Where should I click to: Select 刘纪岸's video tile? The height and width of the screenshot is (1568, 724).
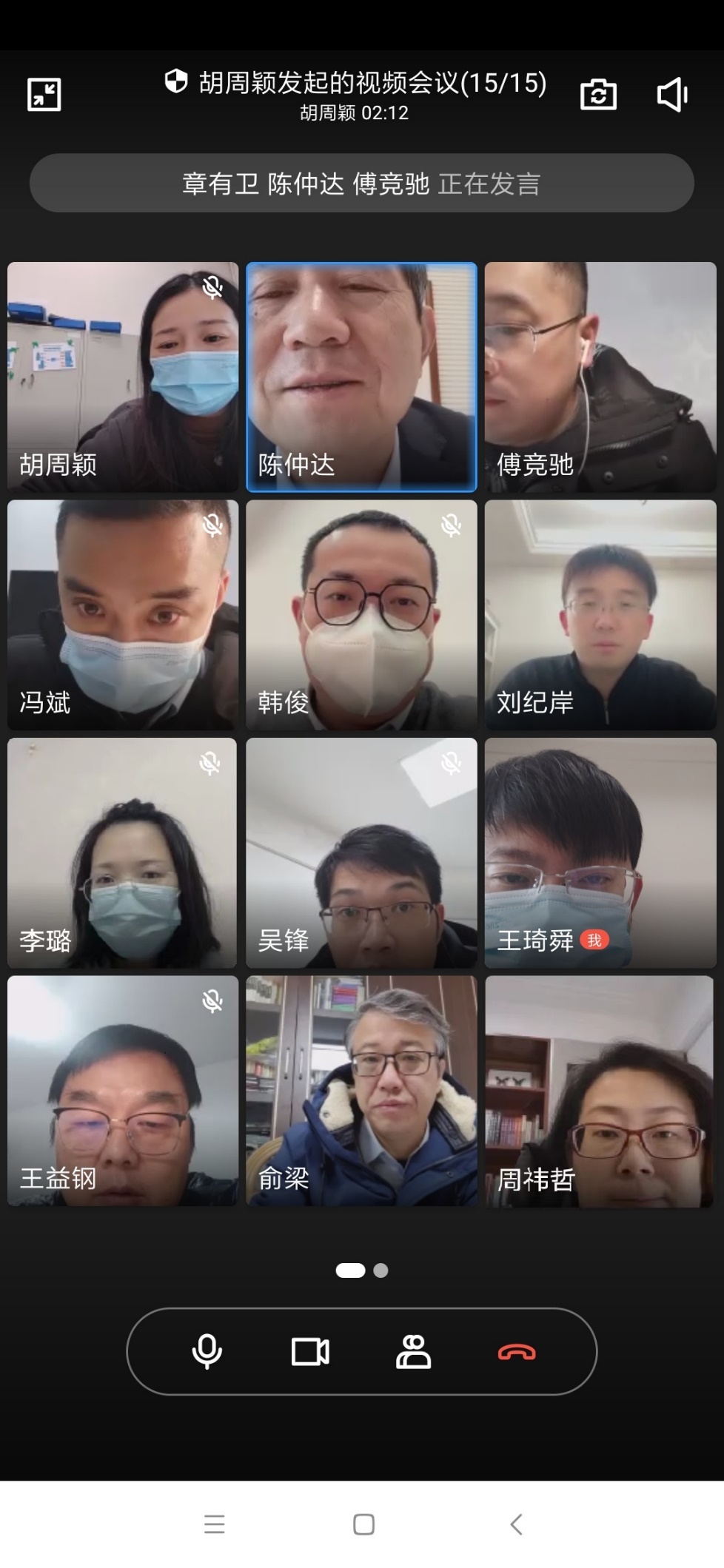pyautogui.click(x=600, y=615)
